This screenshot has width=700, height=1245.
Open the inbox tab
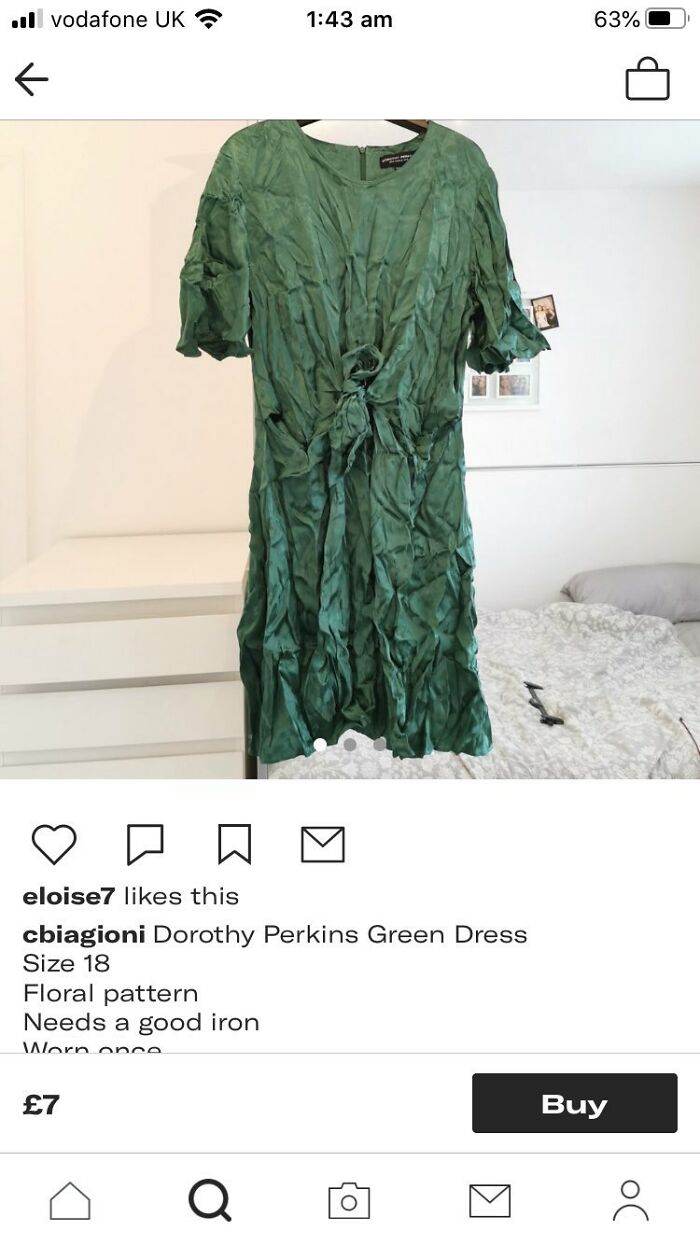(490, 1200)
